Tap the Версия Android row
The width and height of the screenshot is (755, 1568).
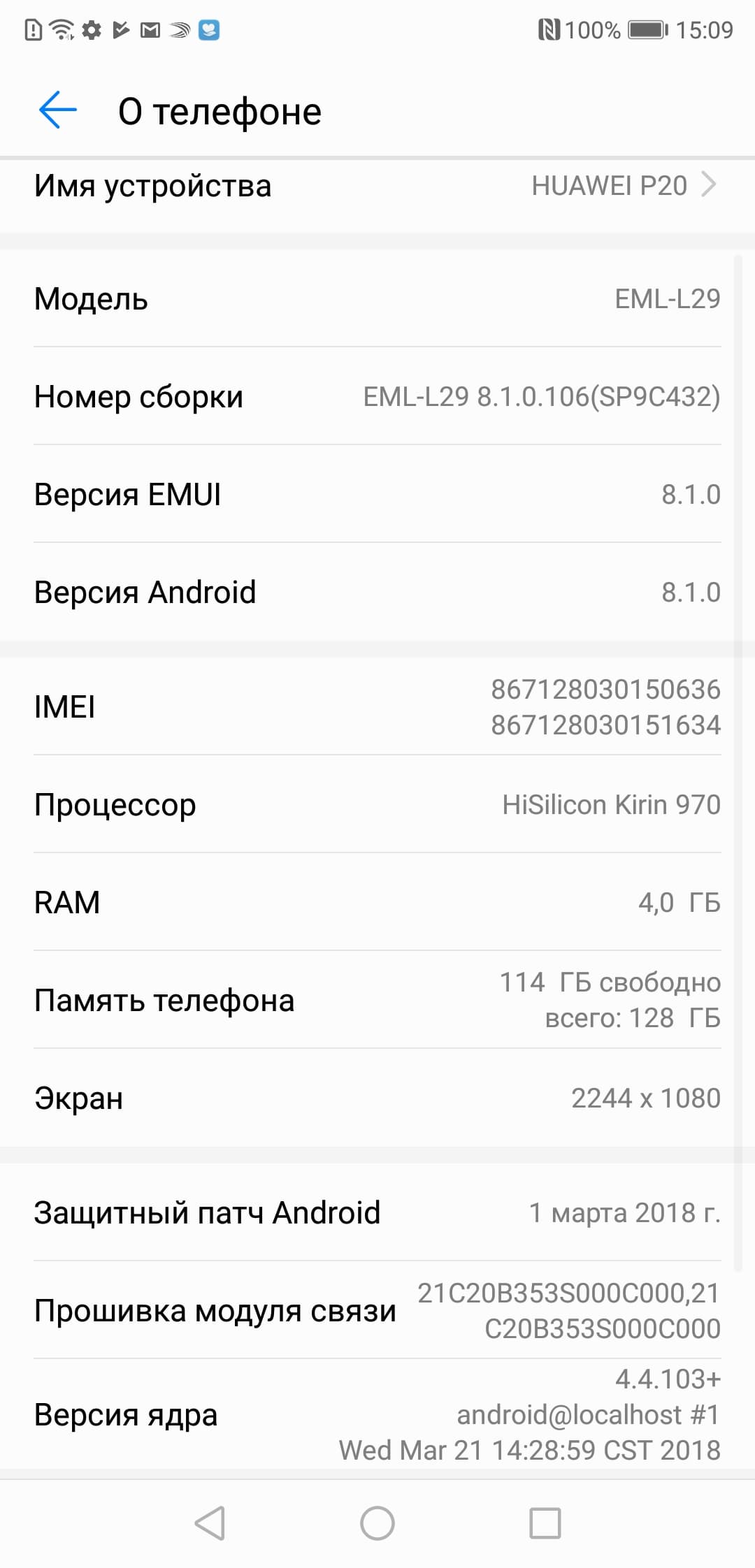coord(377,593)
